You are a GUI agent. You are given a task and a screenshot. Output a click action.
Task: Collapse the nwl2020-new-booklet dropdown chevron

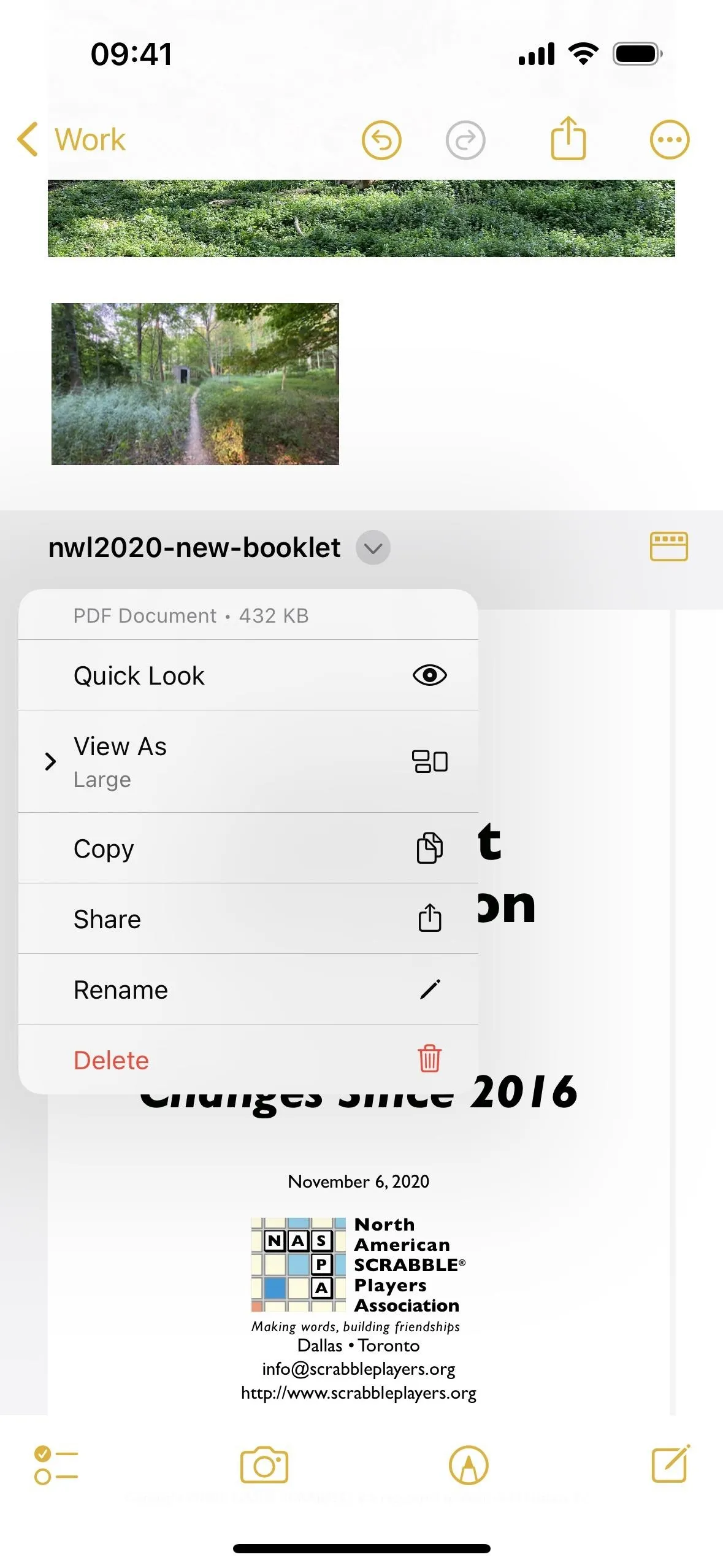click(373, 547)
